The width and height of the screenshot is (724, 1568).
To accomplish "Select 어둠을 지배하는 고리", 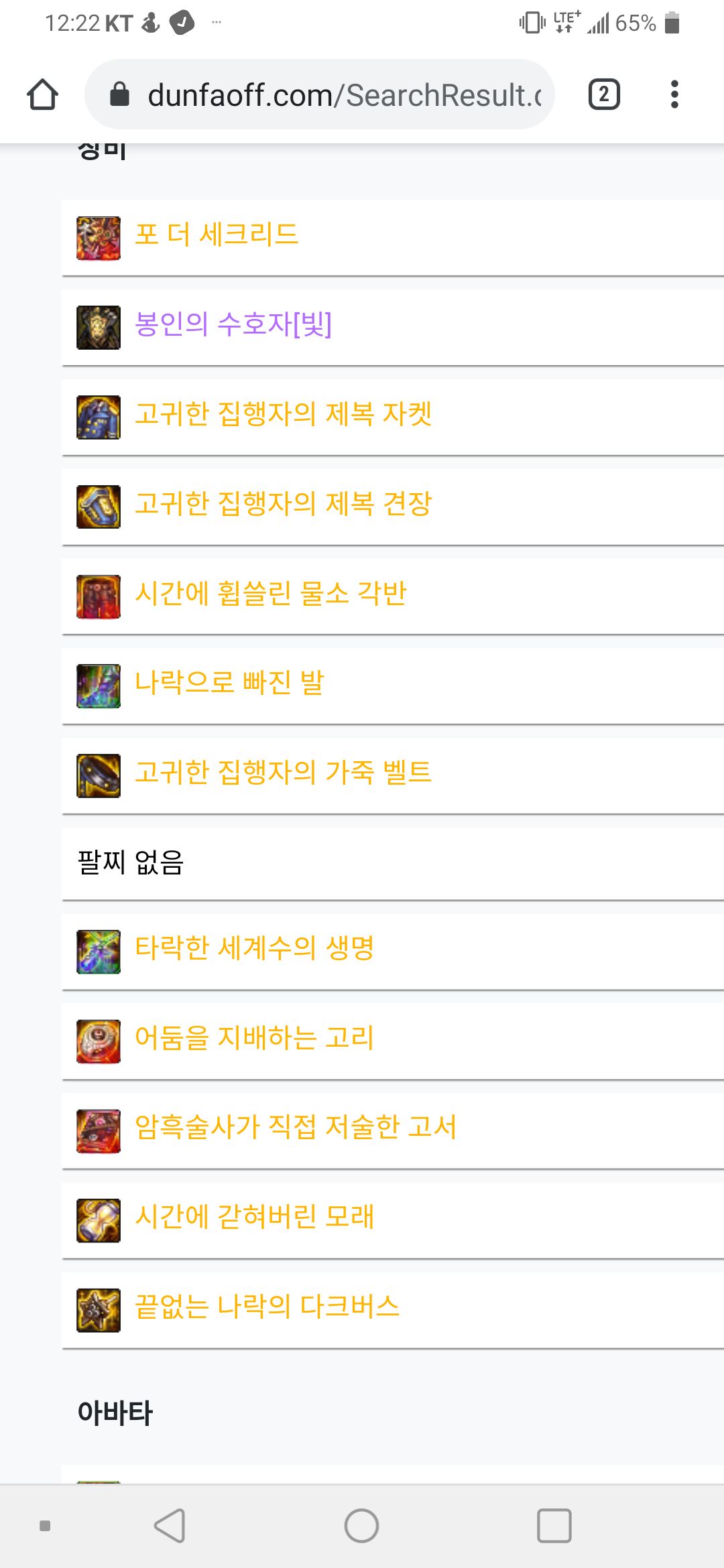I will (254, 1038).
